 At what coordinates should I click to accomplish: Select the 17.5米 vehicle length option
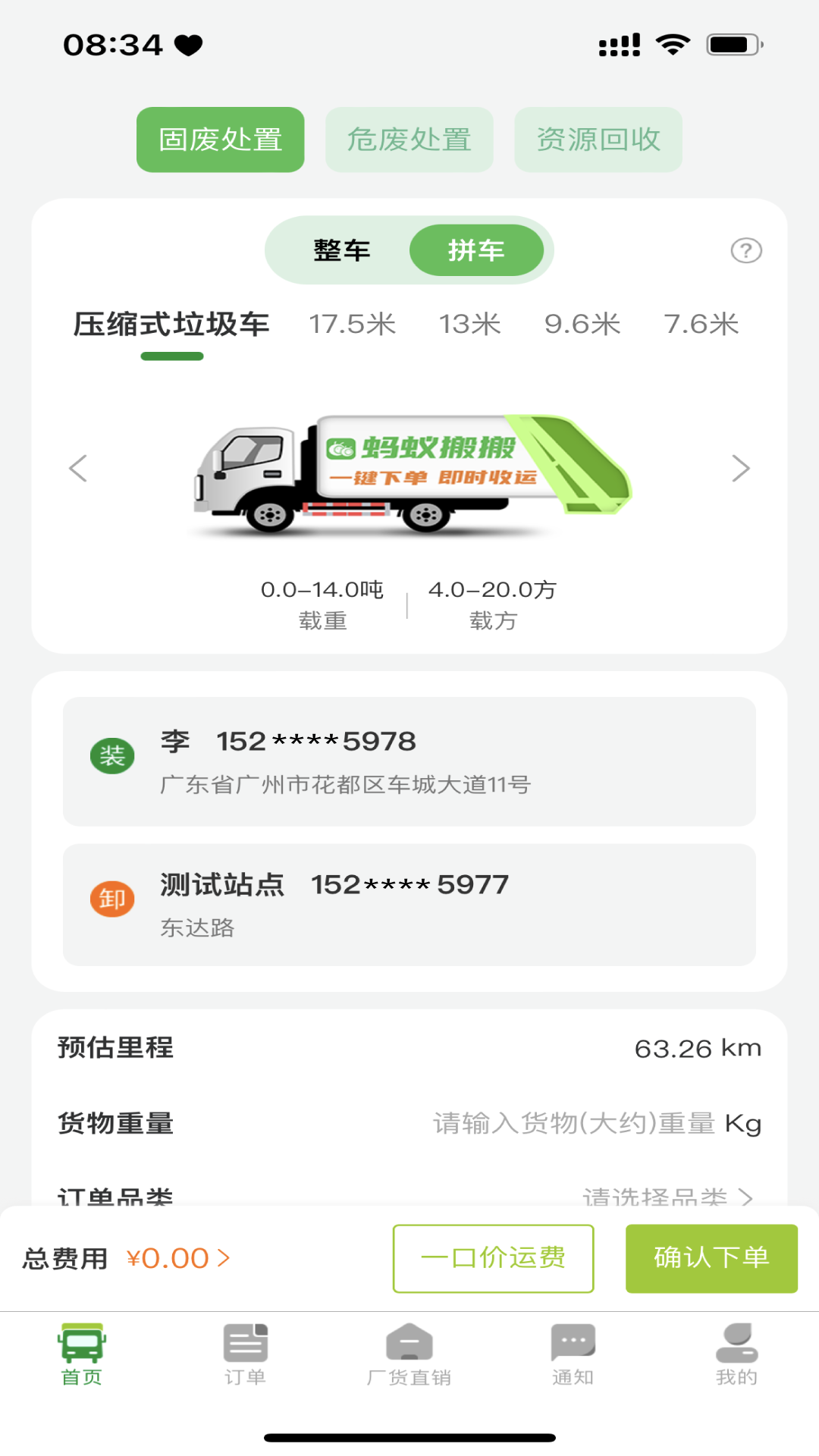pyautogui.click(x=353, y=324)
